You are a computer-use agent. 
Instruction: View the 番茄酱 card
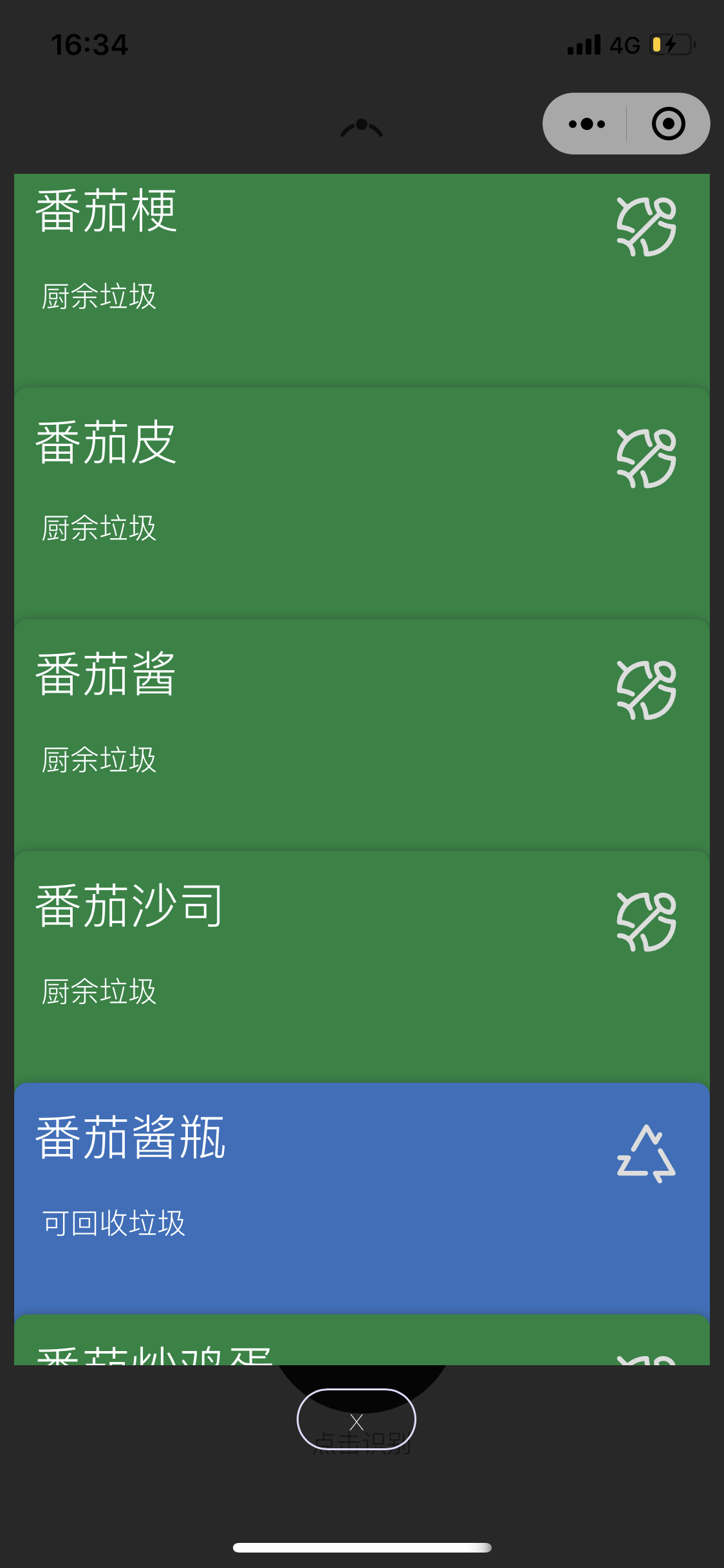point(362,736)
